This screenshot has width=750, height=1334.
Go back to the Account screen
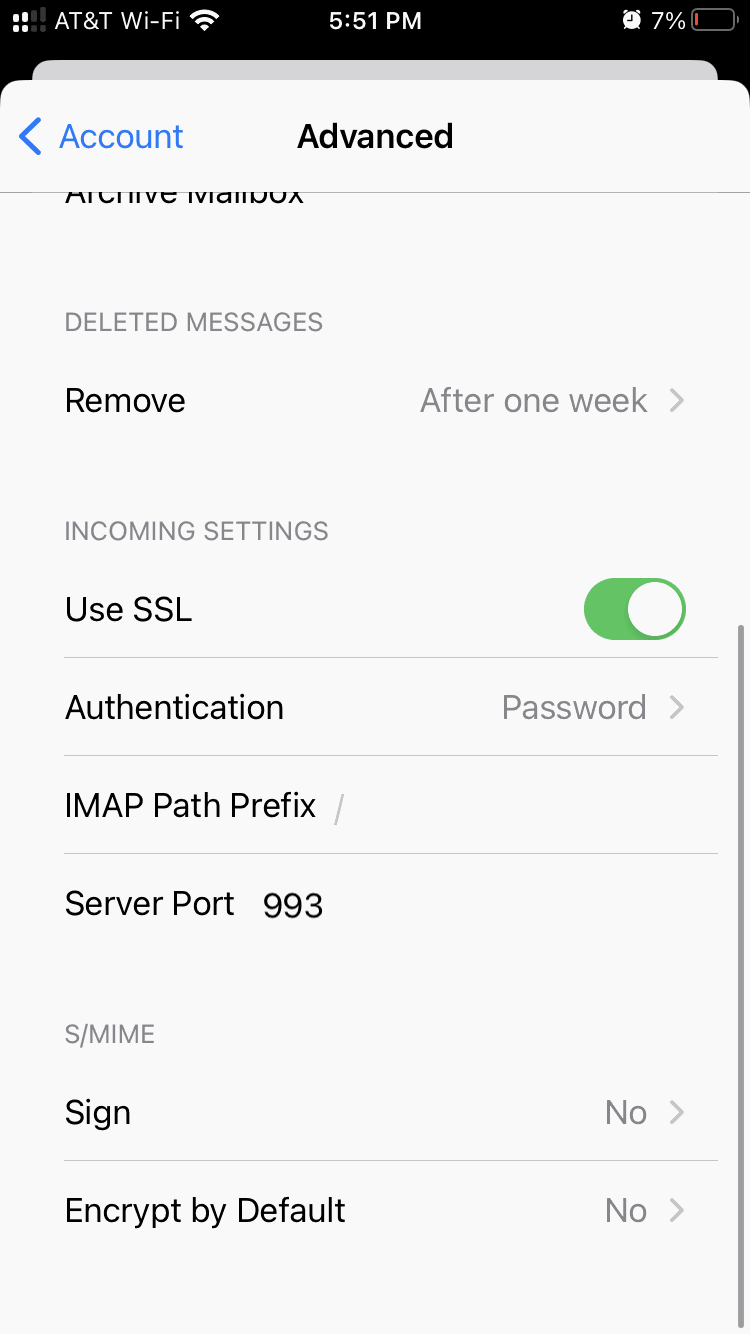(102, 136)
